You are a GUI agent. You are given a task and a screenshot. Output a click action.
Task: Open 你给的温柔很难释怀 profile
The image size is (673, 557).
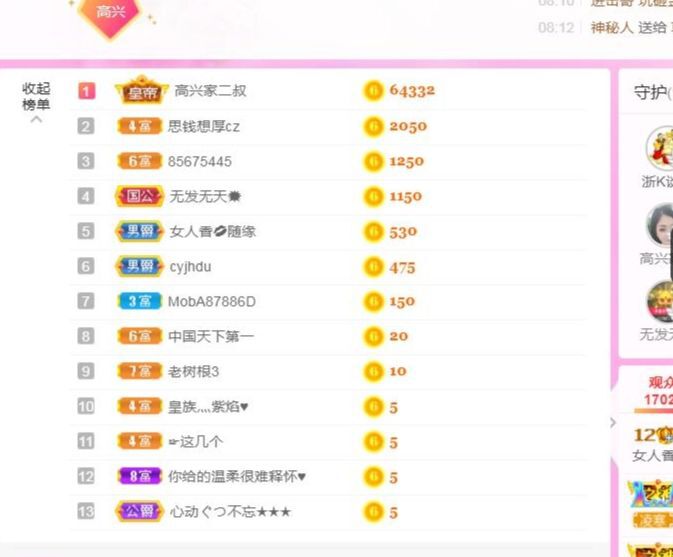tap(236, 477)
